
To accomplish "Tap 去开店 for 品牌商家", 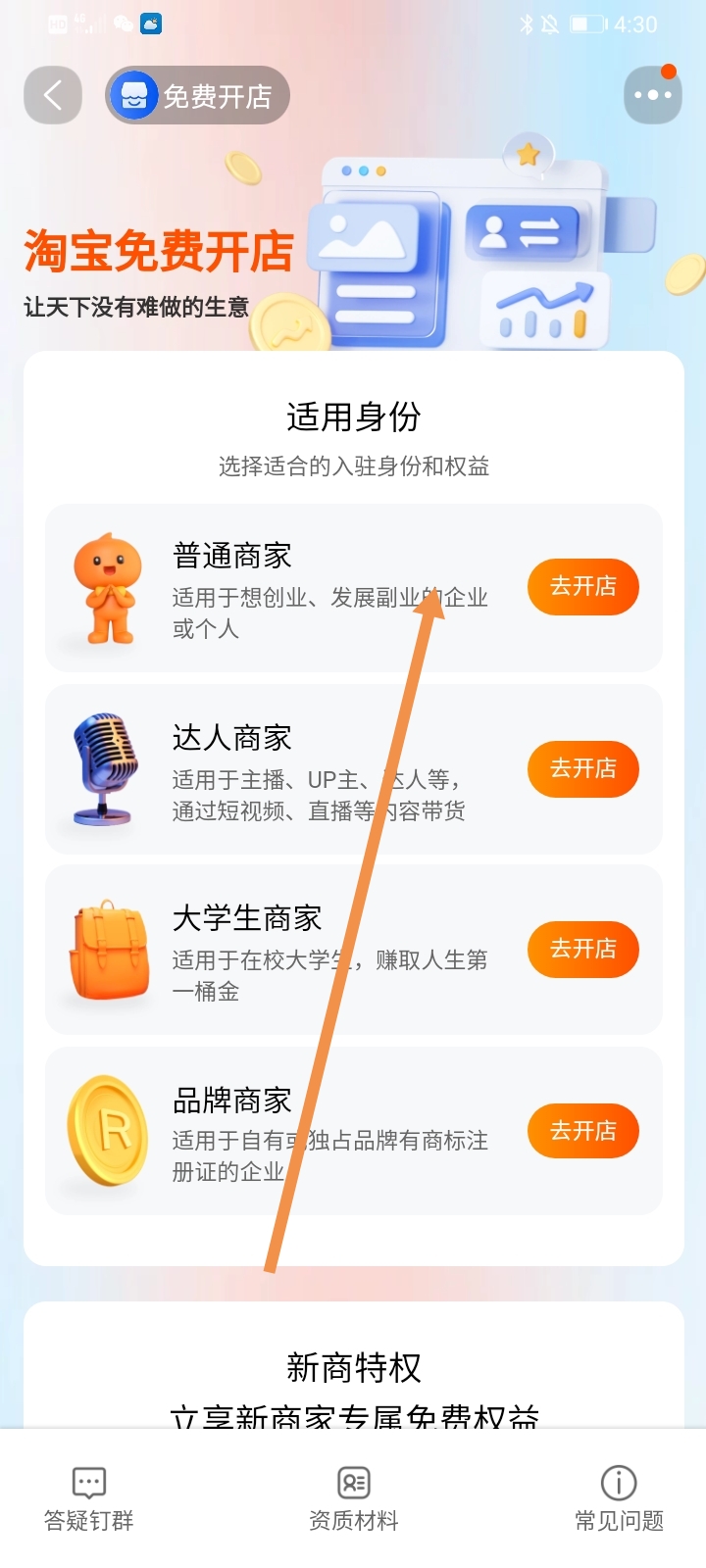I will click(583, 1132).
